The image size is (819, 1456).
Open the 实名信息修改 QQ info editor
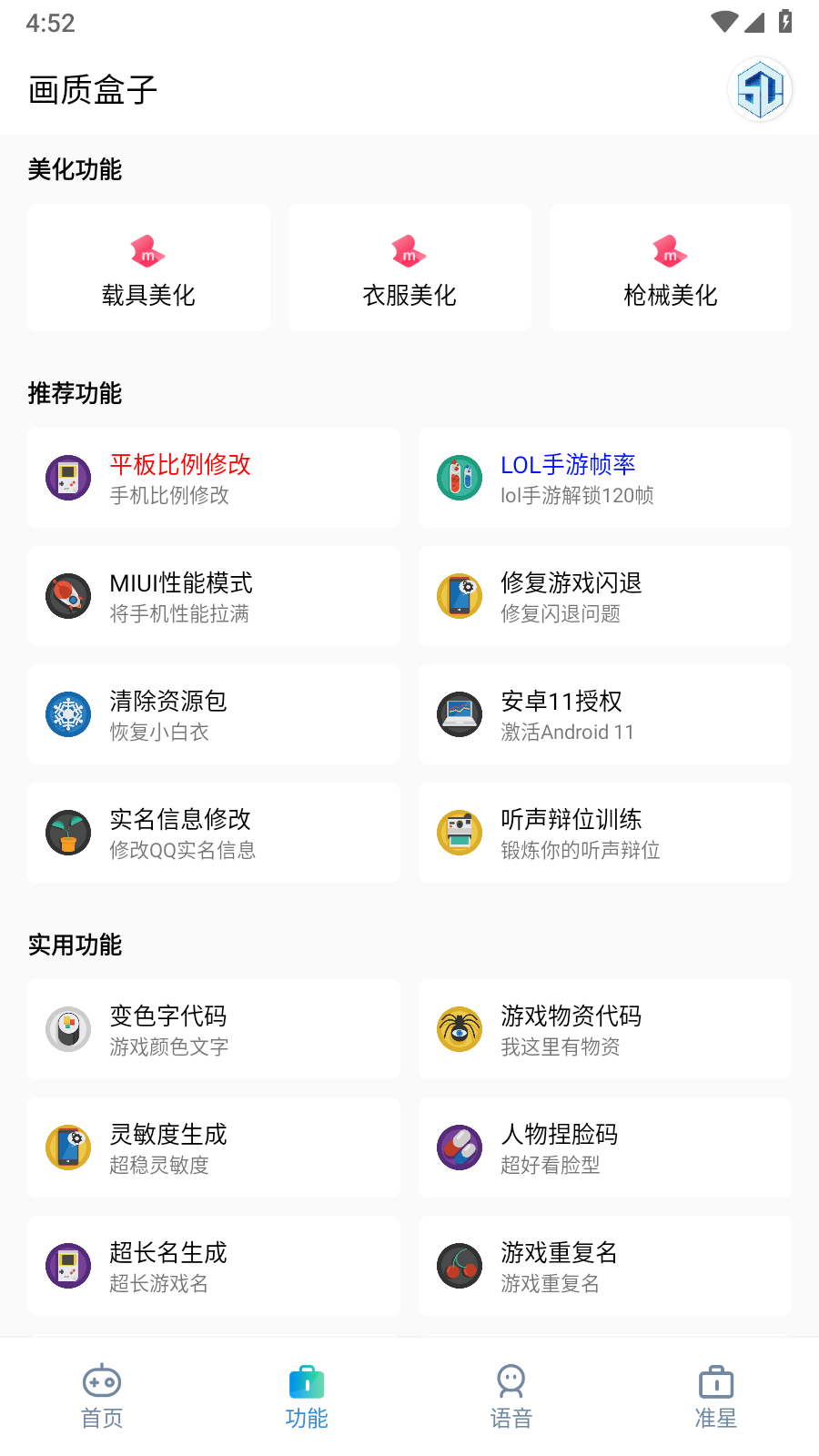click(213, 833)
